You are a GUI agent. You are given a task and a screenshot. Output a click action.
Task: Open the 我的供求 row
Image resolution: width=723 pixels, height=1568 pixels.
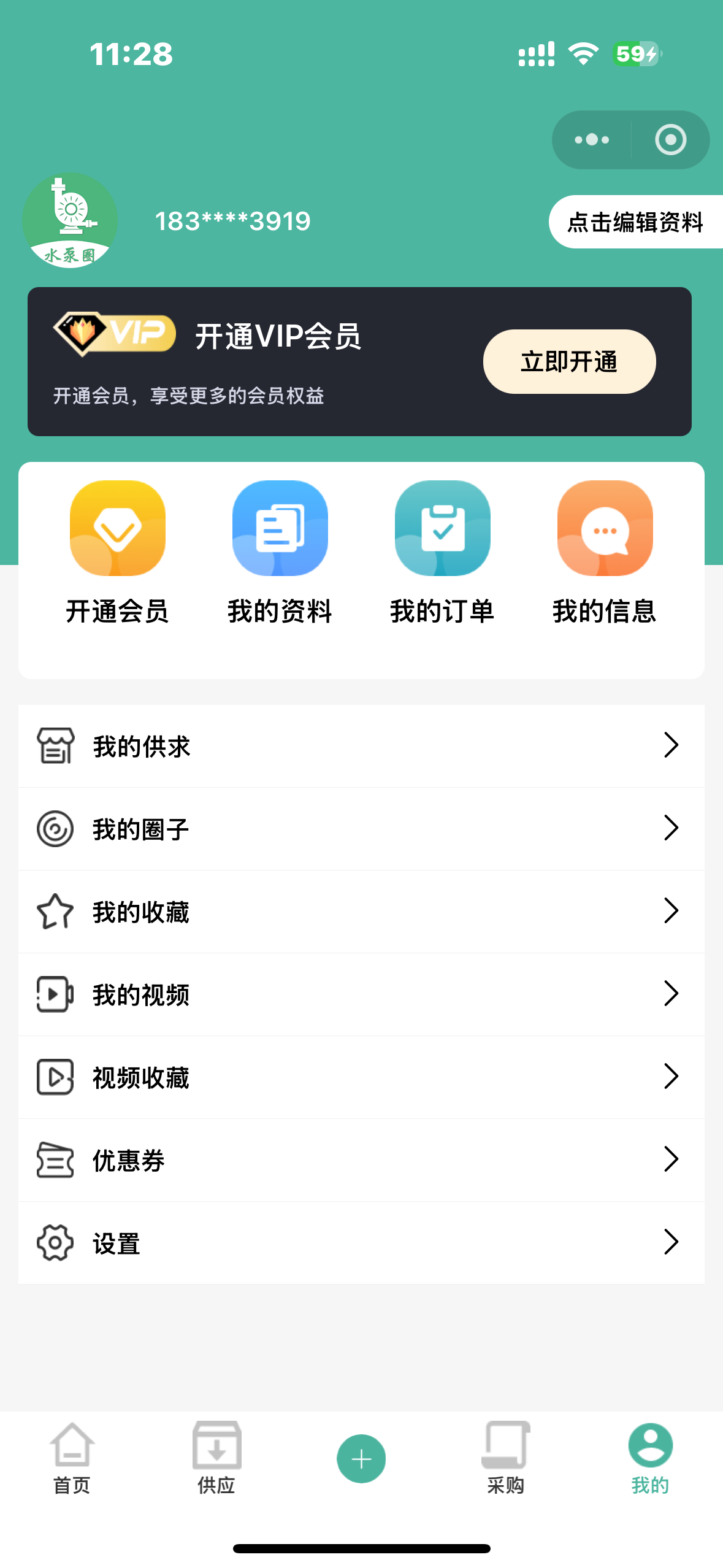[x=361, y=746]
